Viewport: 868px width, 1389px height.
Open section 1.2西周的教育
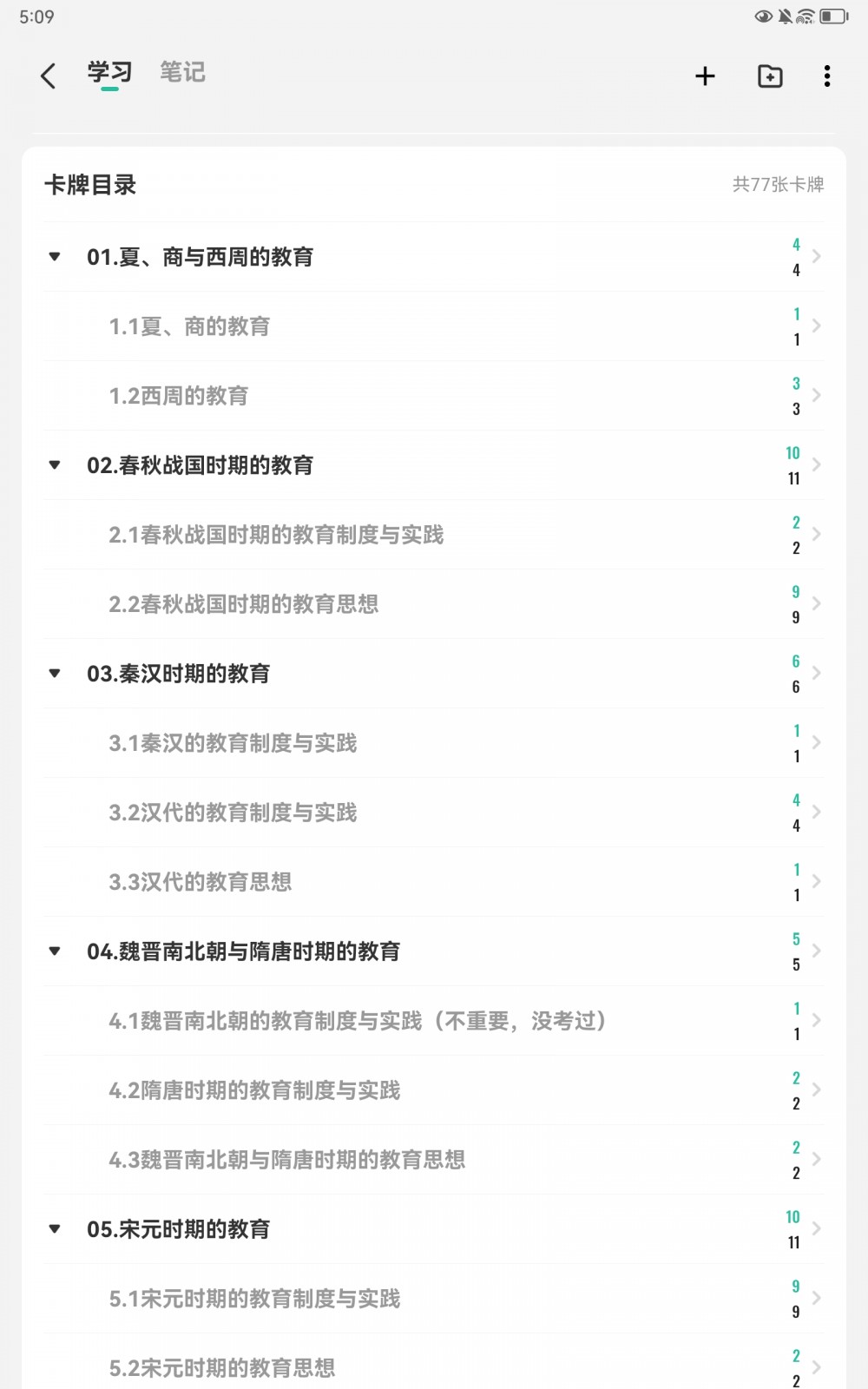(434, 396)
